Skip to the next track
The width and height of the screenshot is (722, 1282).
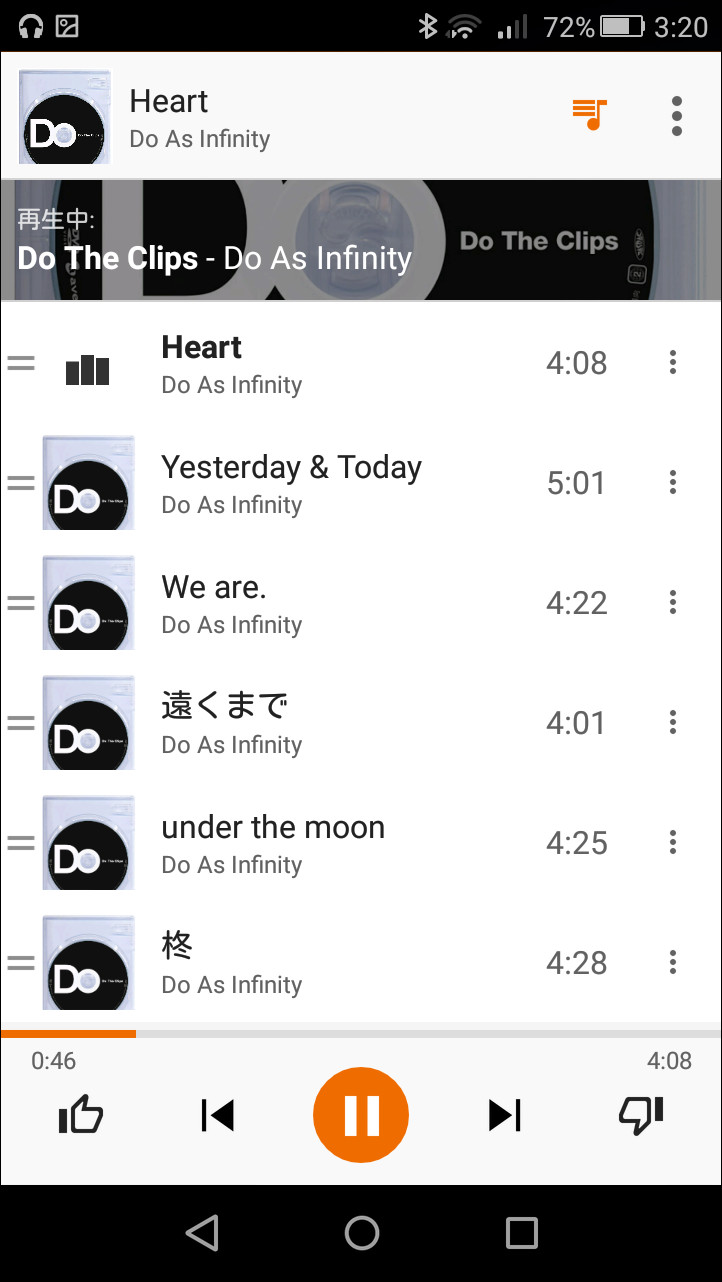tap(504, 1114)
